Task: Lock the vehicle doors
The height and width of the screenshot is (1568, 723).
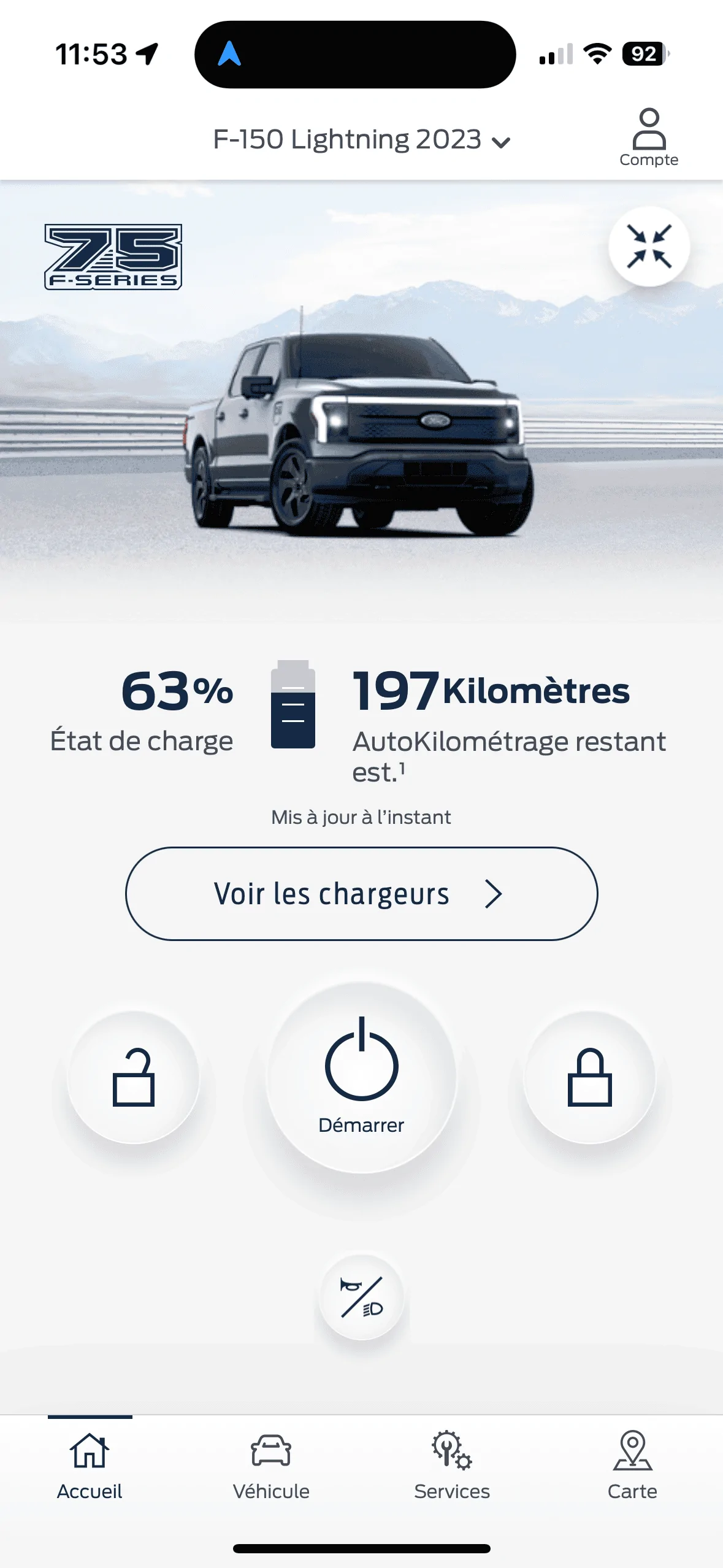Action: click(589, 1077)
